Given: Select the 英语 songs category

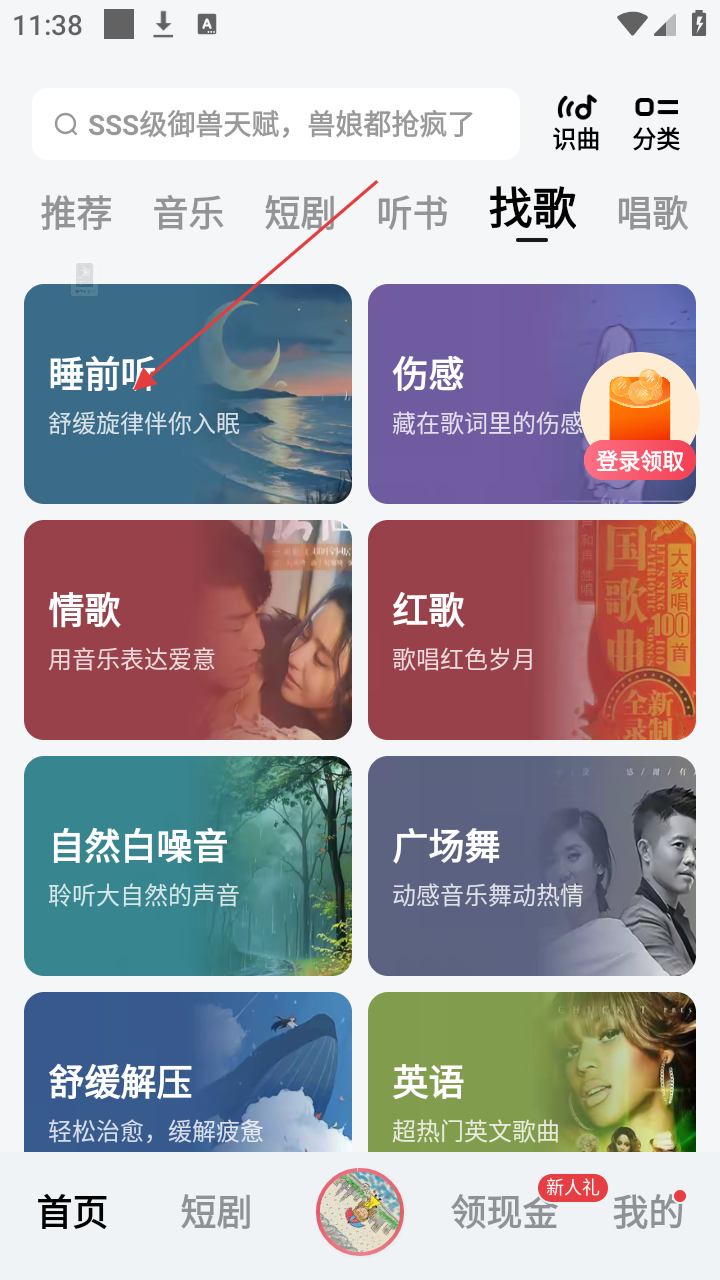Looking at the screenshot, I should [x=532, y=1080].
